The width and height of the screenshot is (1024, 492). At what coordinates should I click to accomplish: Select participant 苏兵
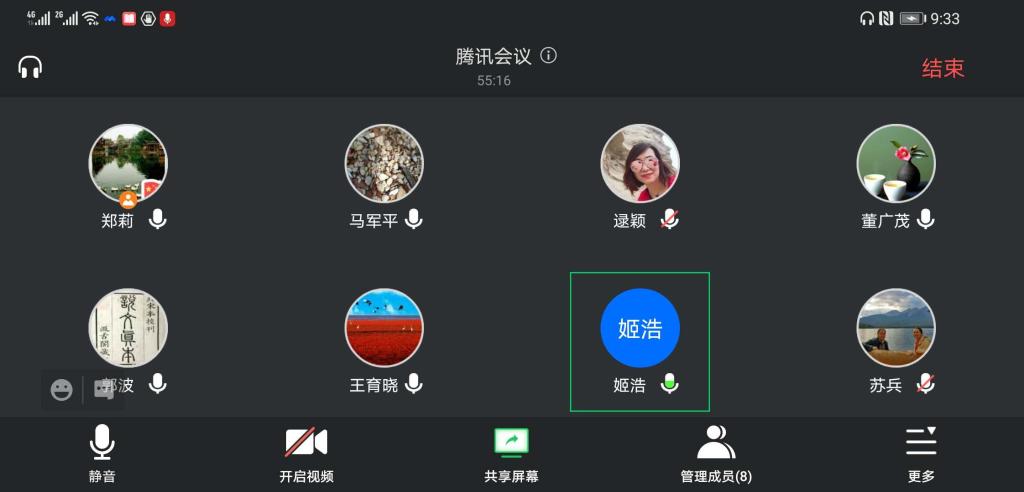click(x=896, y=328)
